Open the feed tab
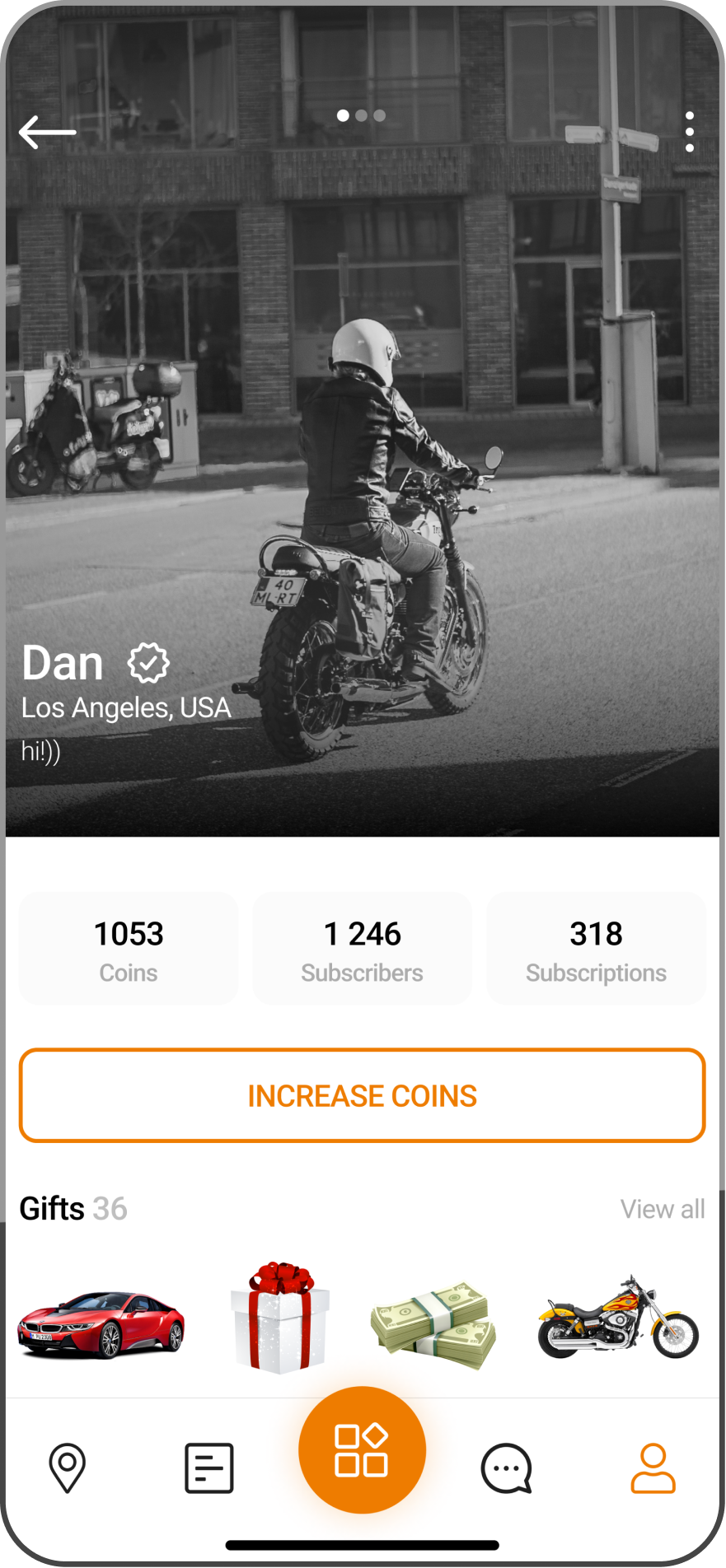 (208, 1468)
